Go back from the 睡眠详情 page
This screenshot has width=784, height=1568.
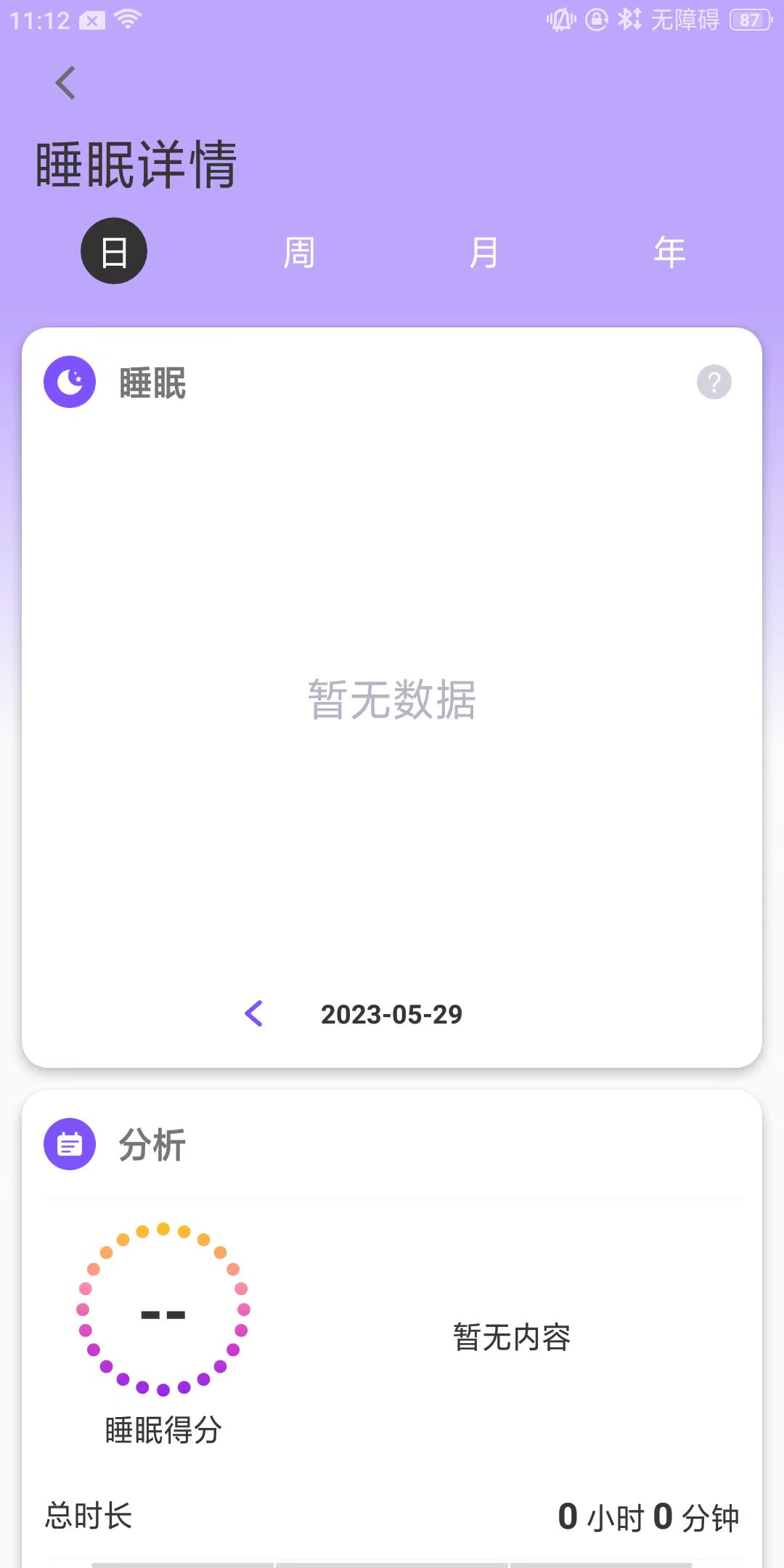click(x=65, y=83)
